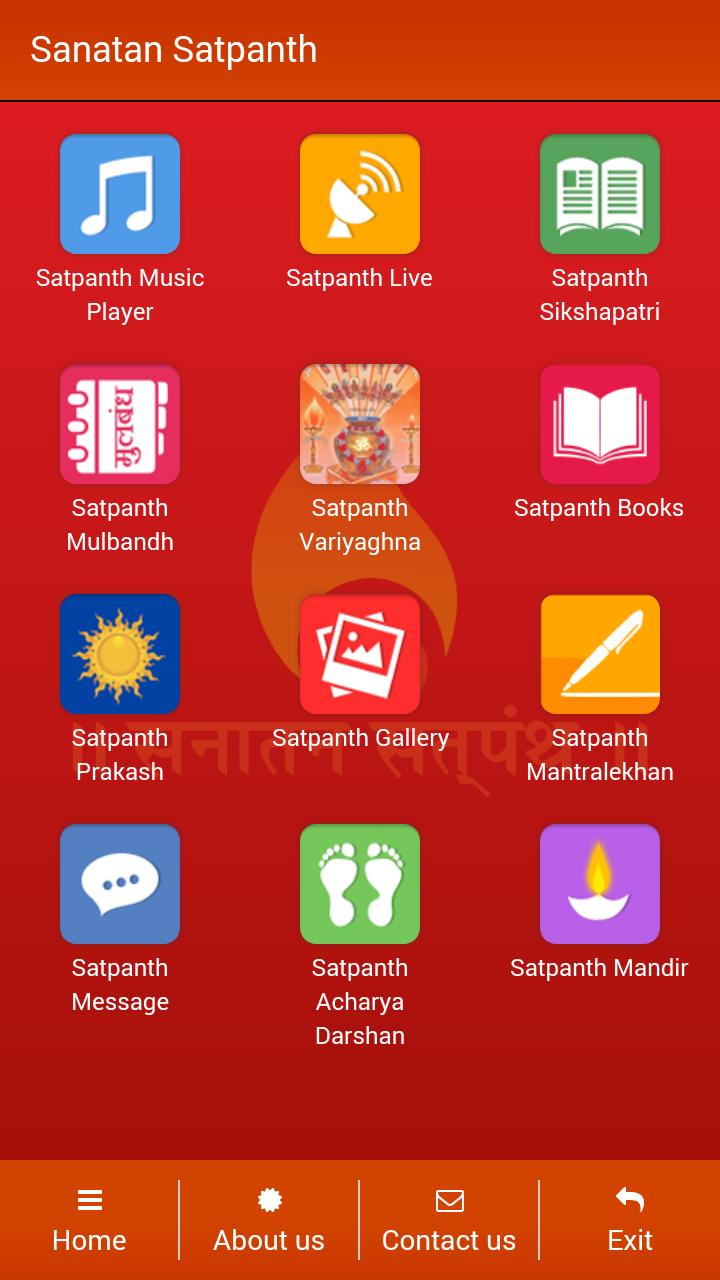720x1280 pixels.
Task: View the Satpanth Gallery
Action: click(360, 654)
